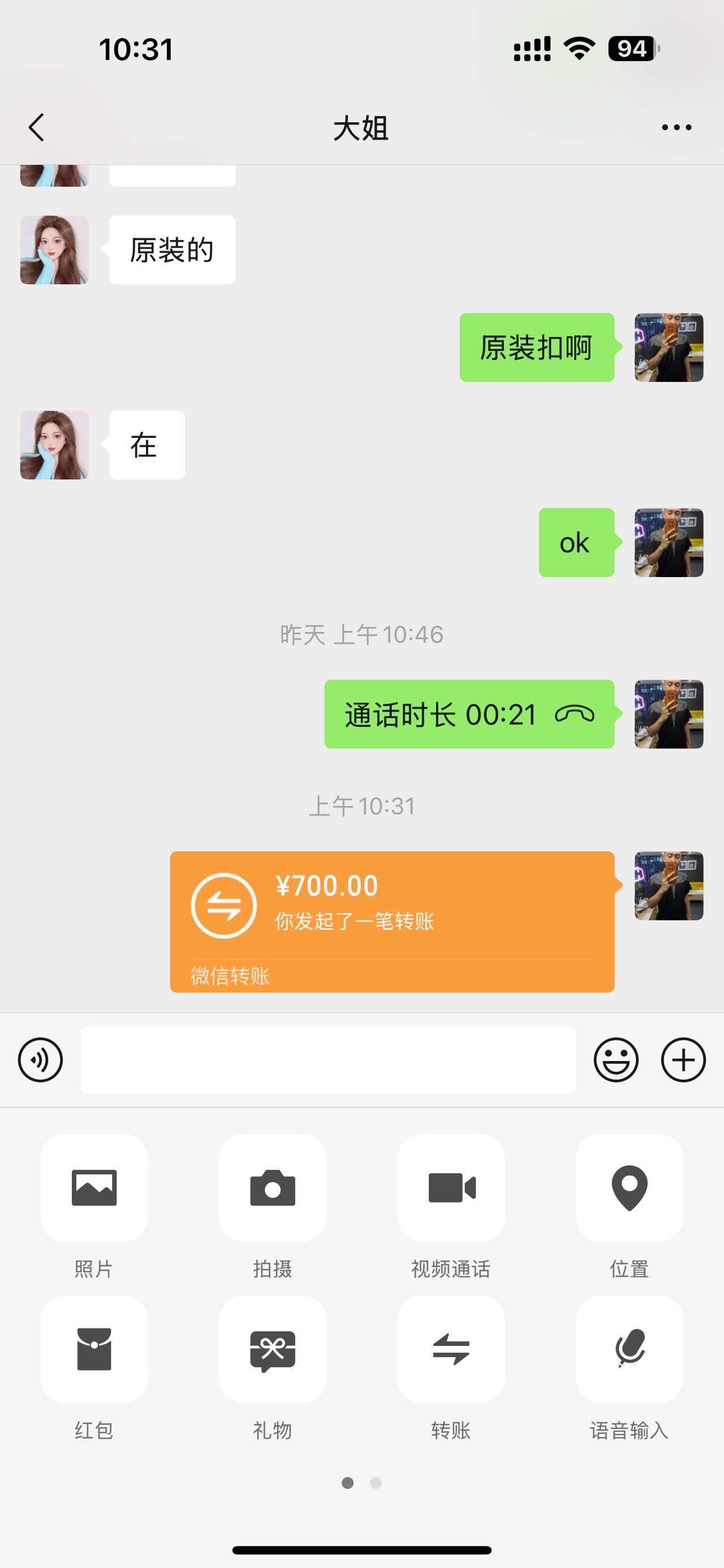Send a 红包 red packet
Viewport: 724px width, 1568px height.
[x=94, y=1349]
